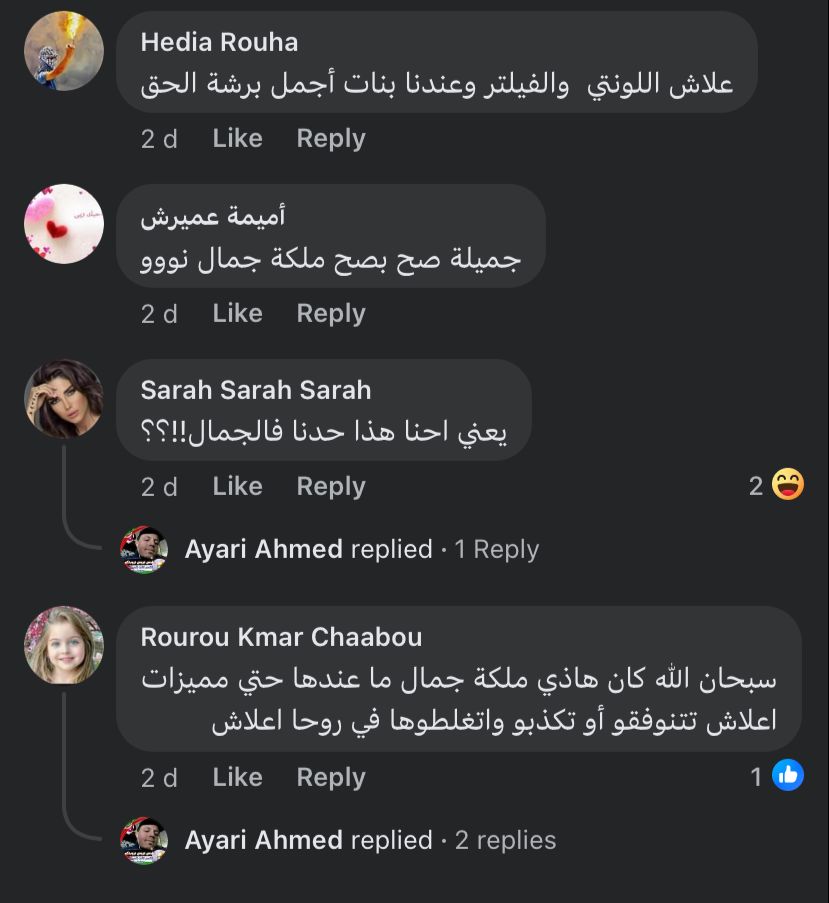The height and width of the screenshot is (903, 829).
Task: Open Hedia Rouha's profile picture
Action: coord(64,51)
